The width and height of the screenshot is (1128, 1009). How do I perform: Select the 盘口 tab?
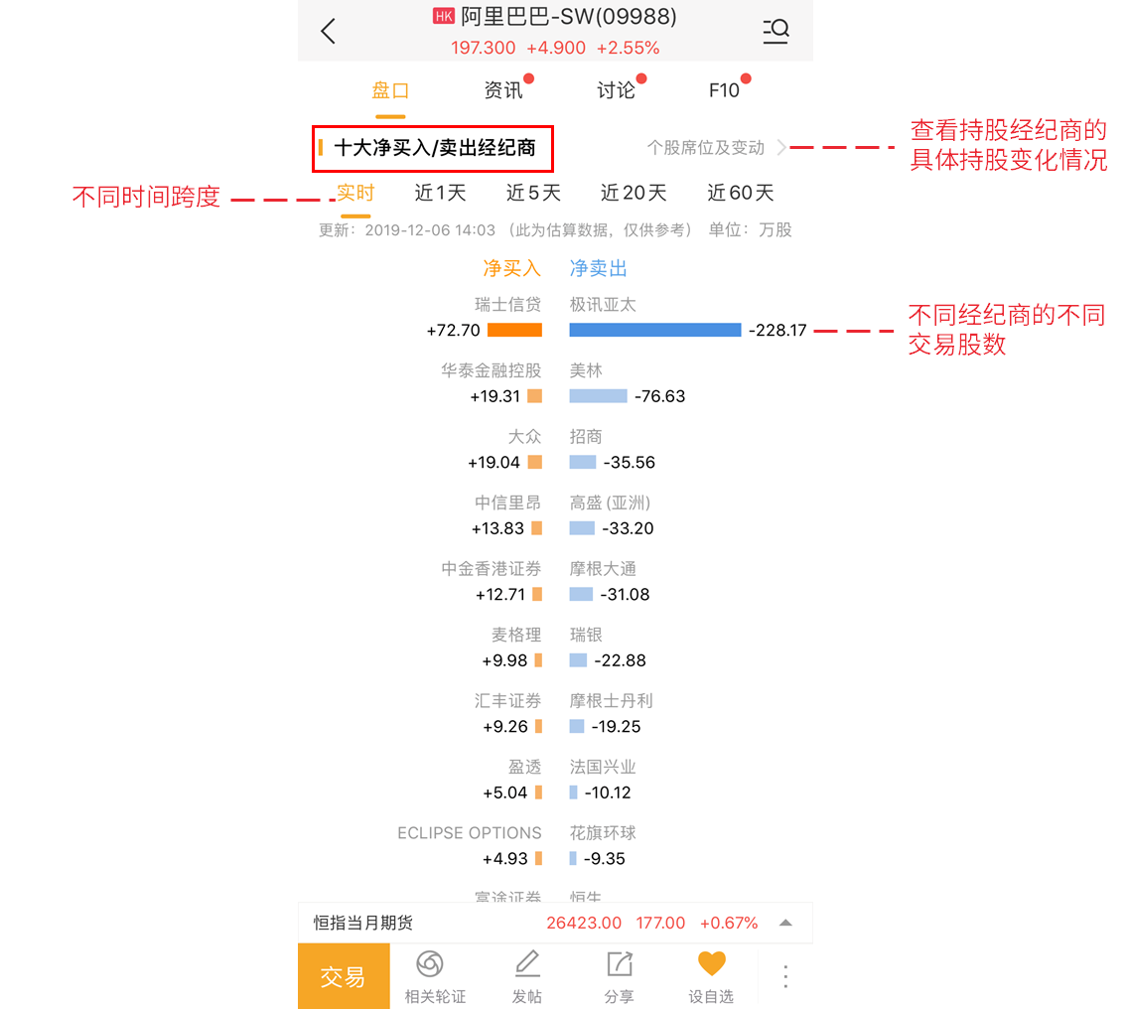[x=390, y=90]
